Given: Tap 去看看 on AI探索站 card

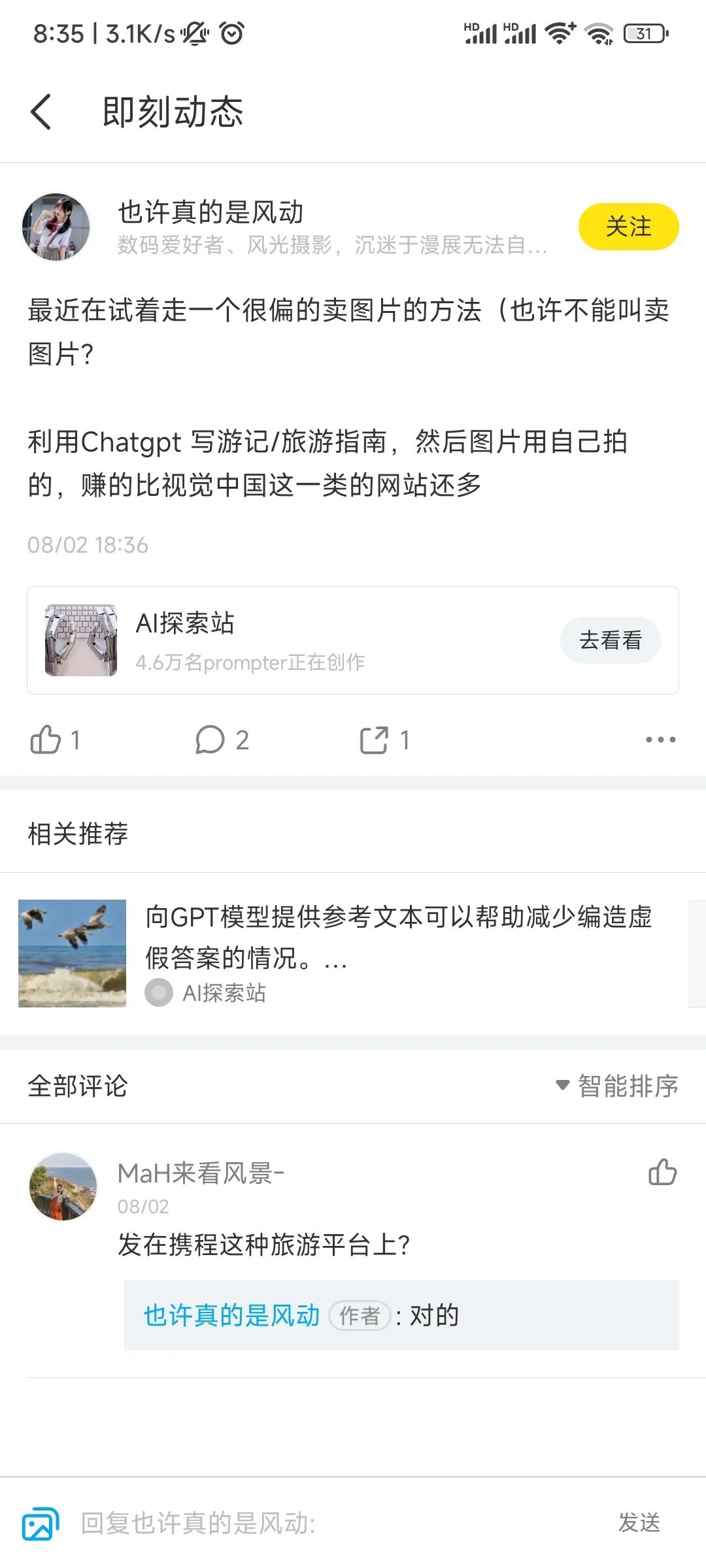Looking at the screenshot, I should [x=610, y=640].
